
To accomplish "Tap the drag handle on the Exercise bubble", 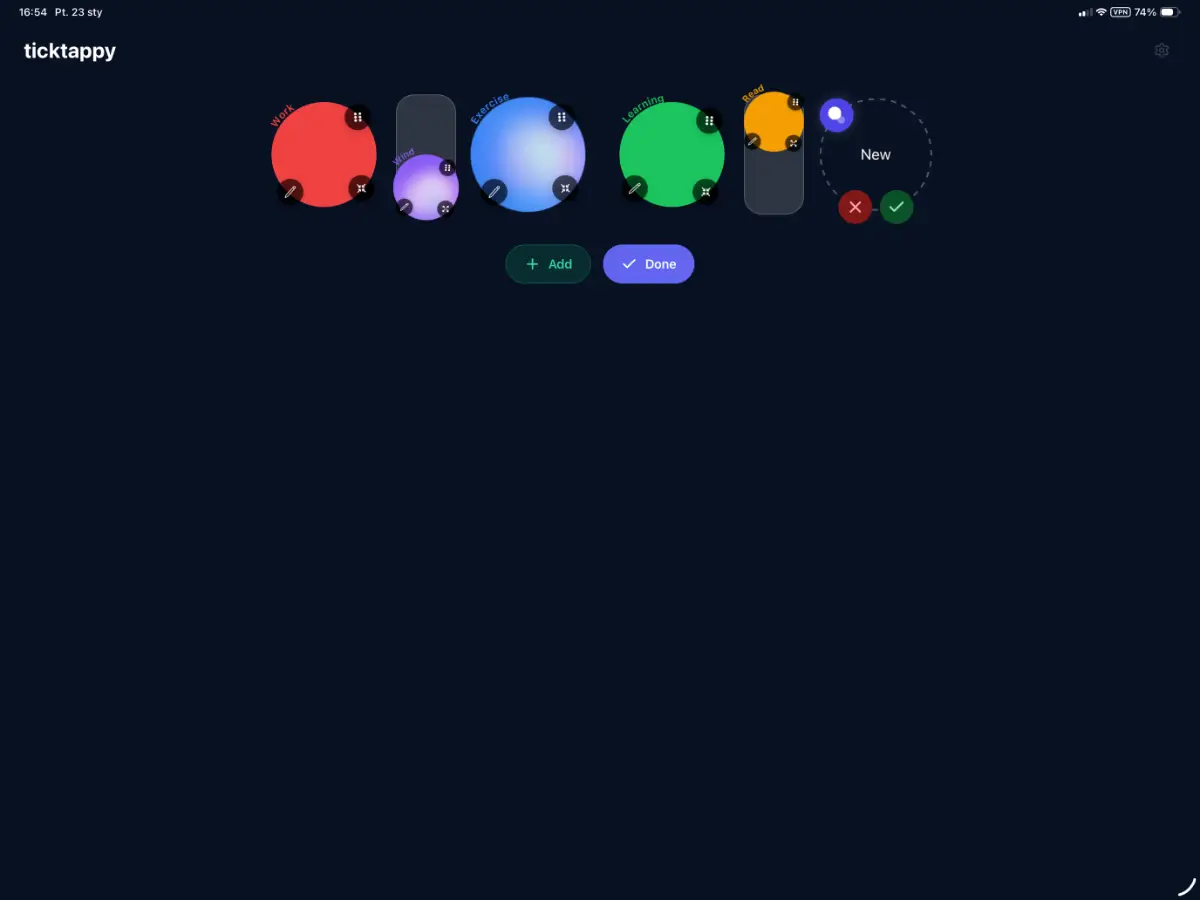I will (561, 117).
